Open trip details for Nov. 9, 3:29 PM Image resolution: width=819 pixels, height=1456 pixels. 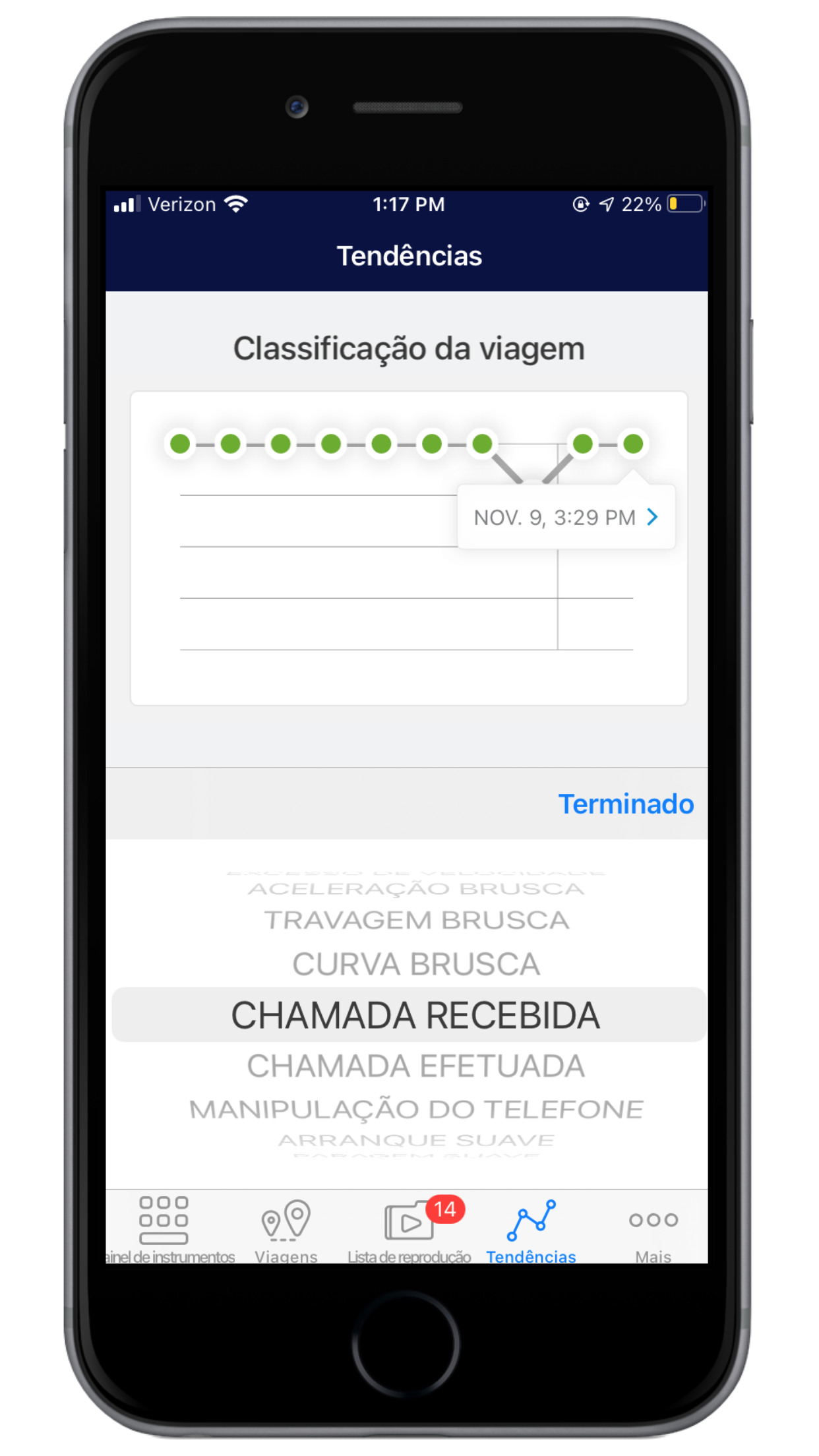click(566, 517)
